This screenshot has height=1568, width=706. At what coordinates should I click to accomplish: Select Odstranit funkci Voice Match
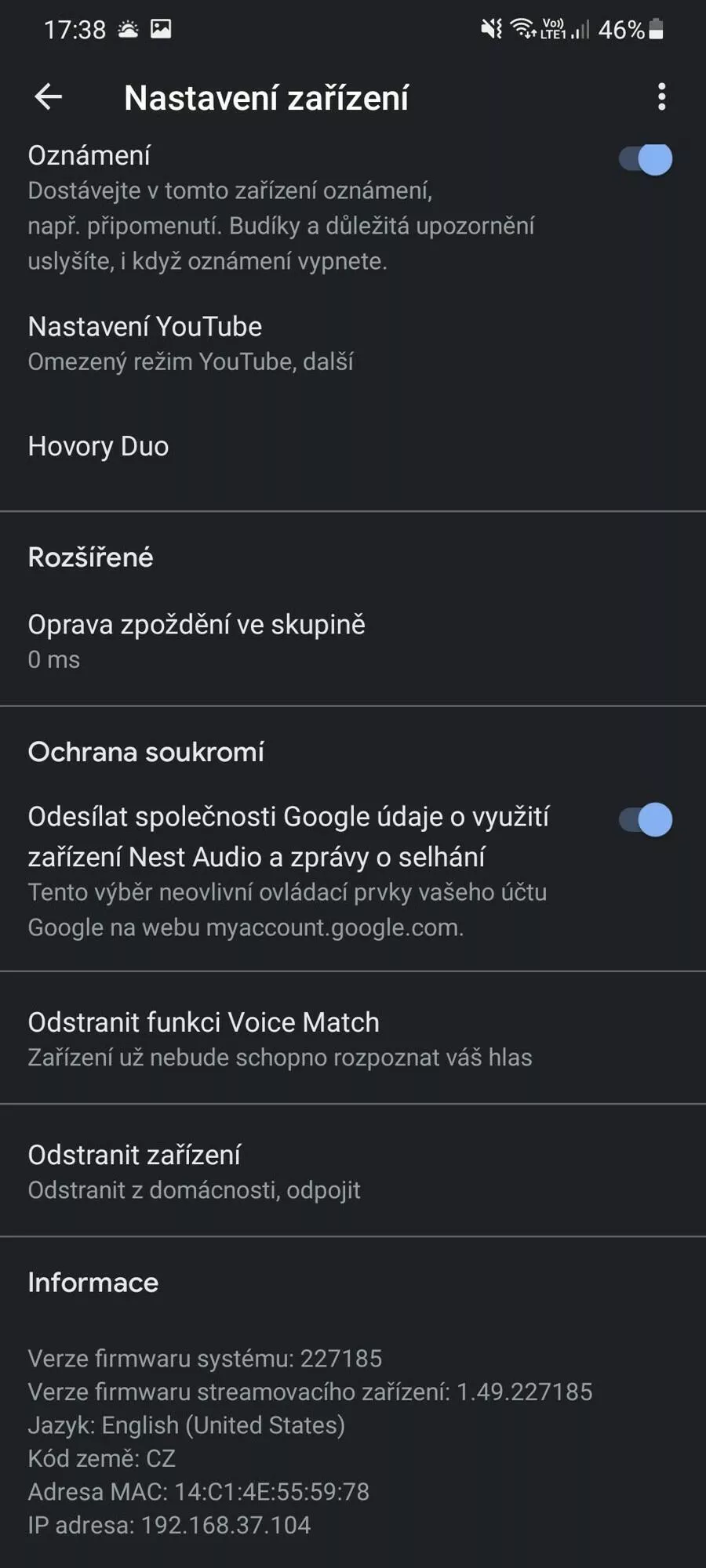coord(353,1039)
